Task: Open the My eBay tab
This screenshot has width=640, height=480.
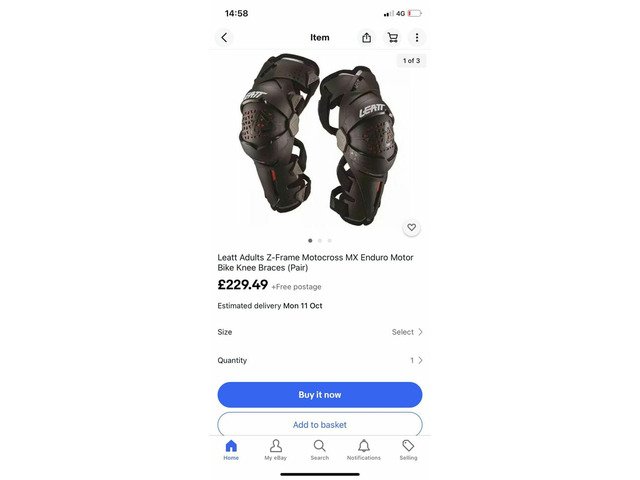Action: pos(275,450)
